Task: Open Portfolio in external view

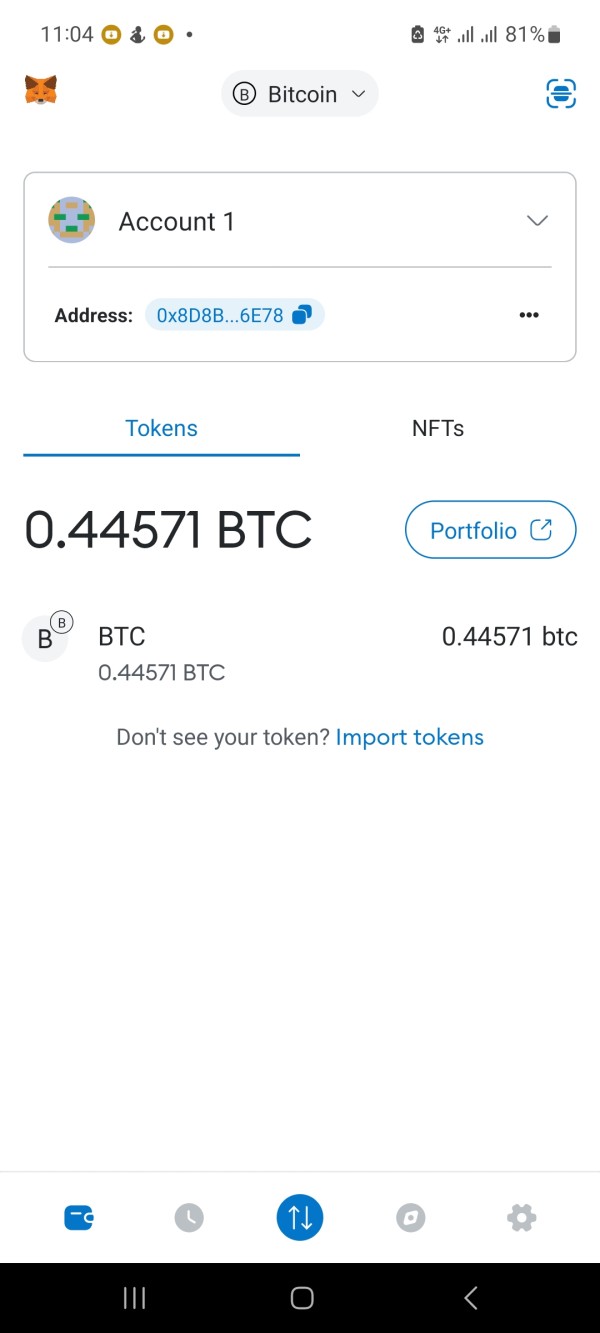Action: [x=490, y=530]
